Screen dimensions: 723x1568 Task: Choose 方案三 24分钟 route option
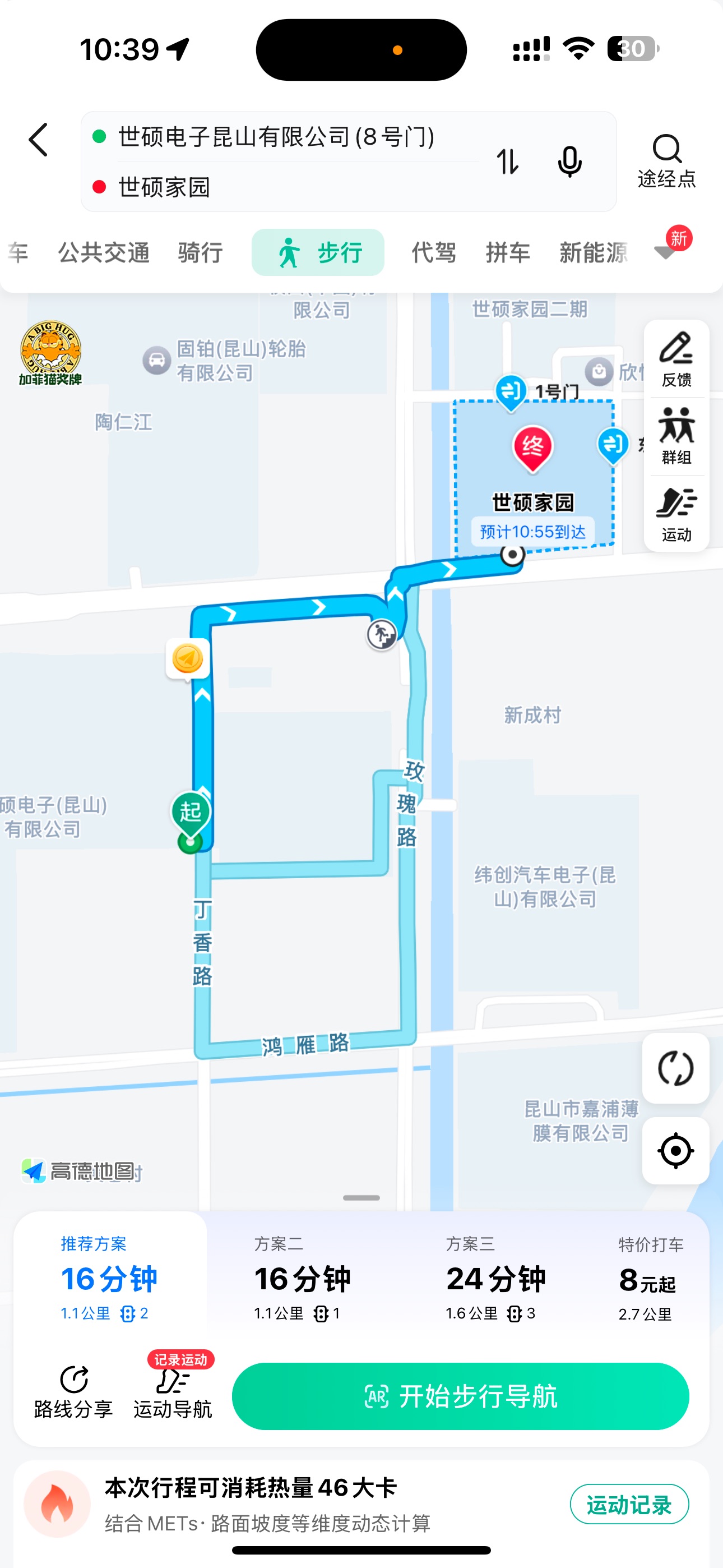(x=495, y=1278)
